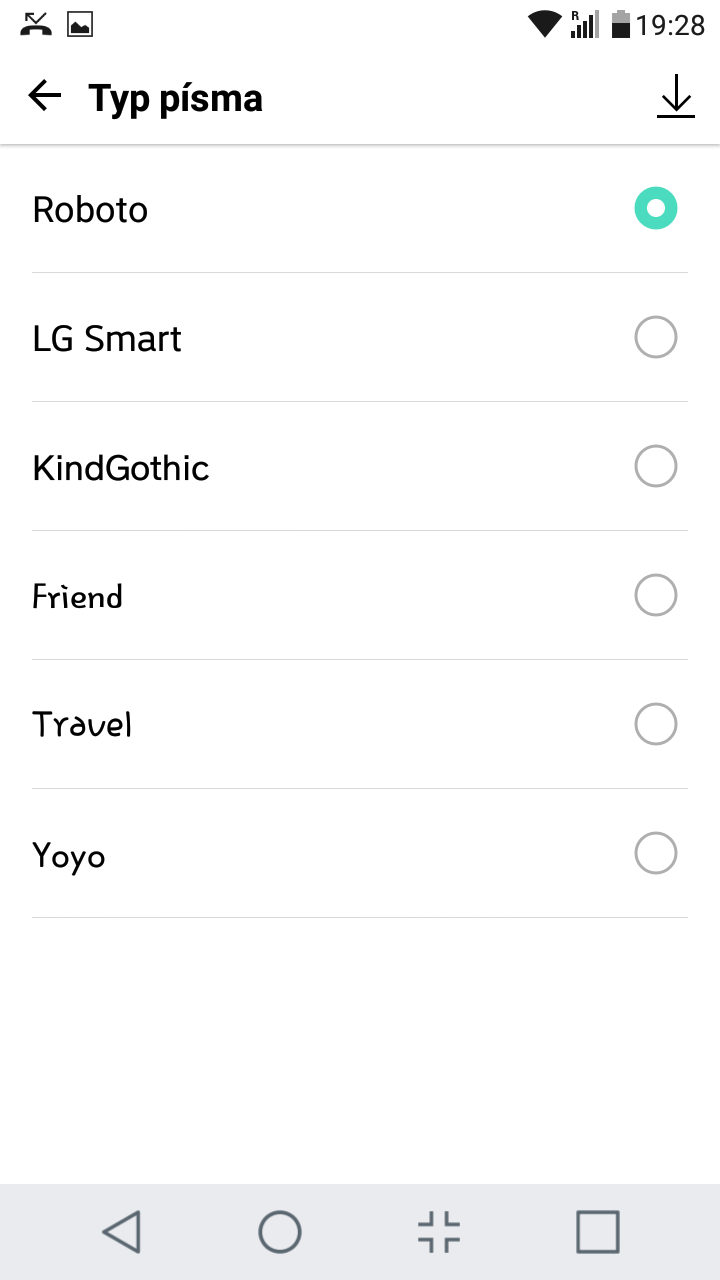Open recent apps overview

click(598, 1232)
